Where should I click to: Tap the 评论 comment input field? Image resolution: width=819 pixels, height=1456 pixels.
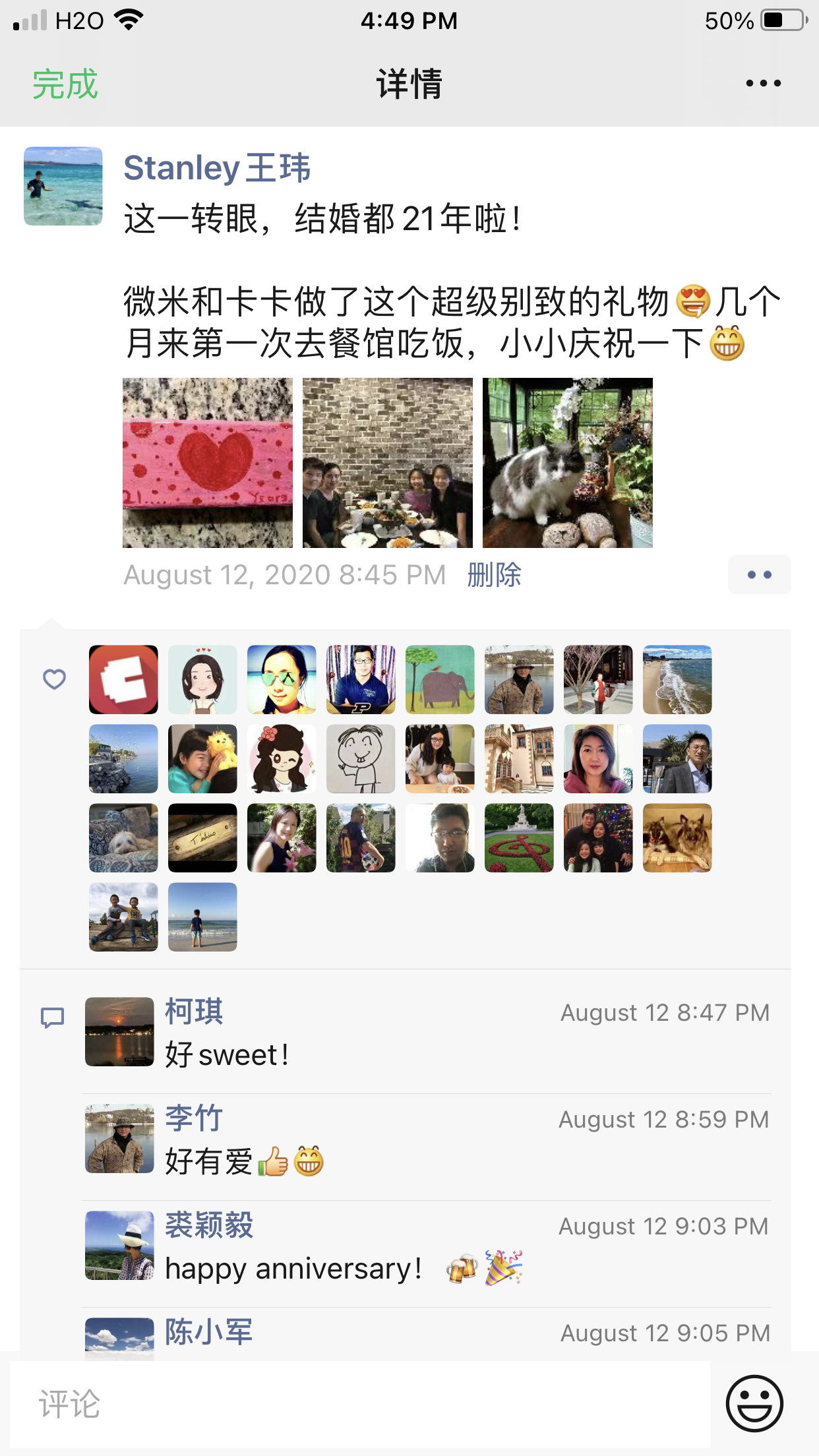coord(359,1403)
